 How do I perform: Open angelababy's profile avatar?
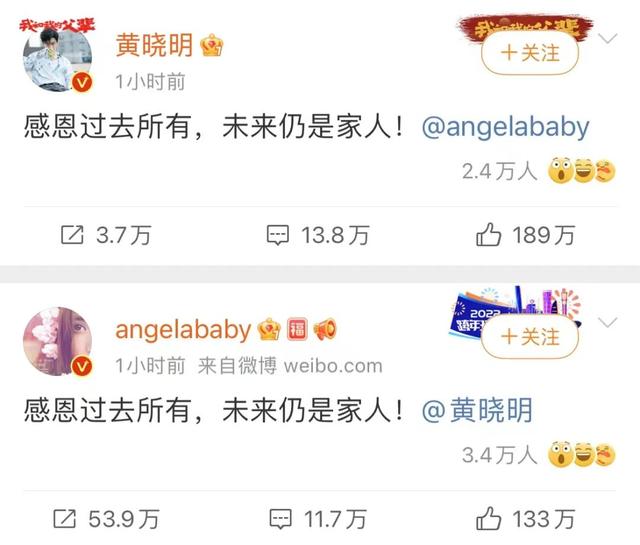(x=57, y=344)
